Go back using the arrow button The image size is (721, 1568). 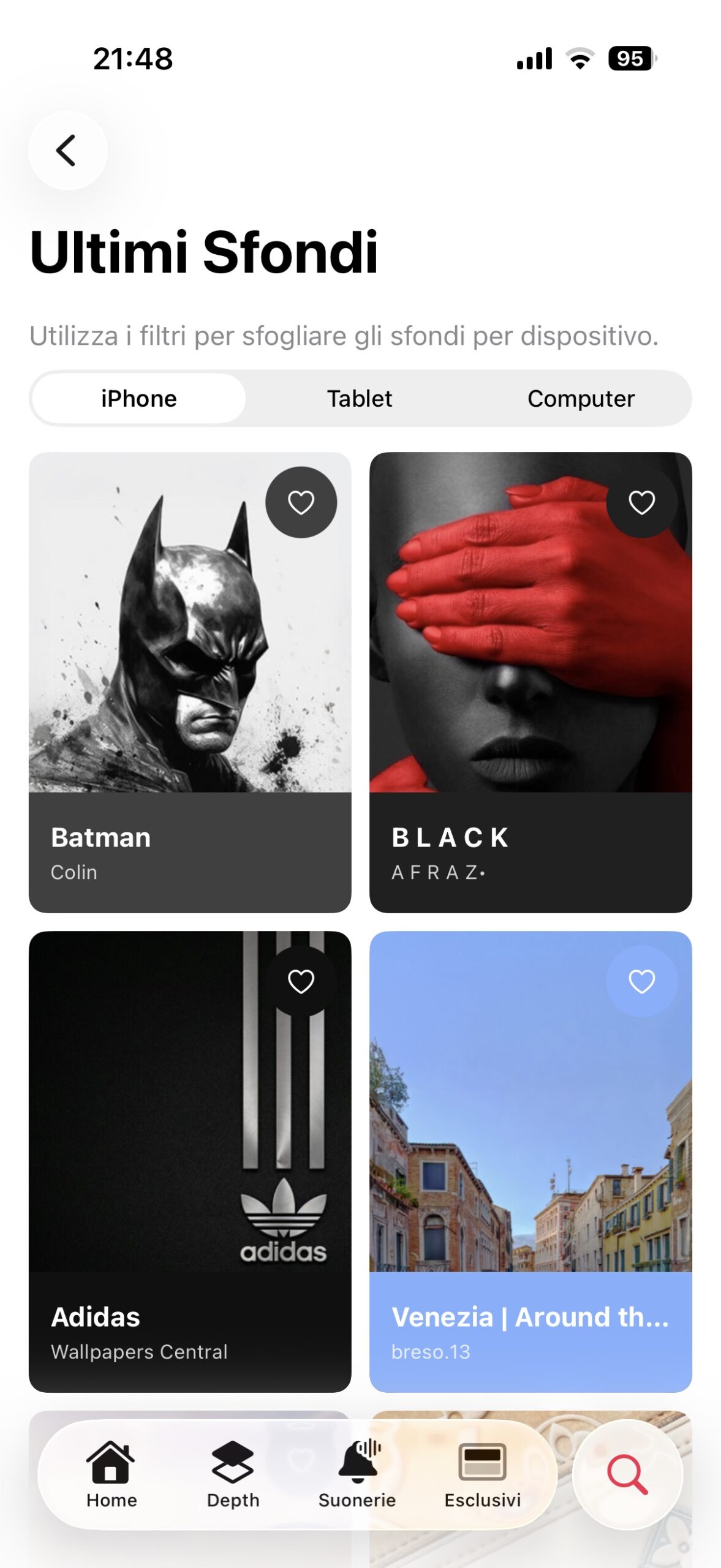[67, 151]
